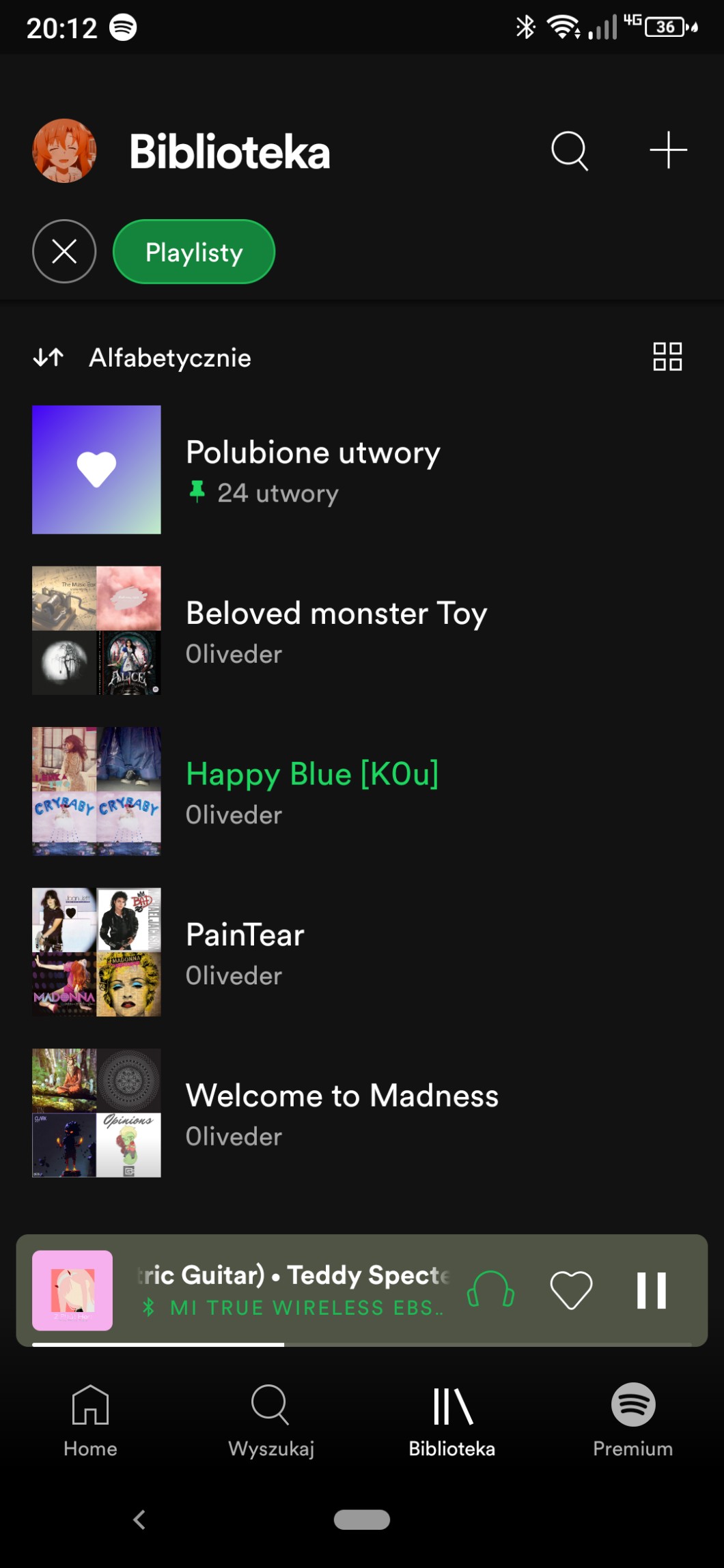
Task: Switch to grid view layout
Action: tap(667, 356)
